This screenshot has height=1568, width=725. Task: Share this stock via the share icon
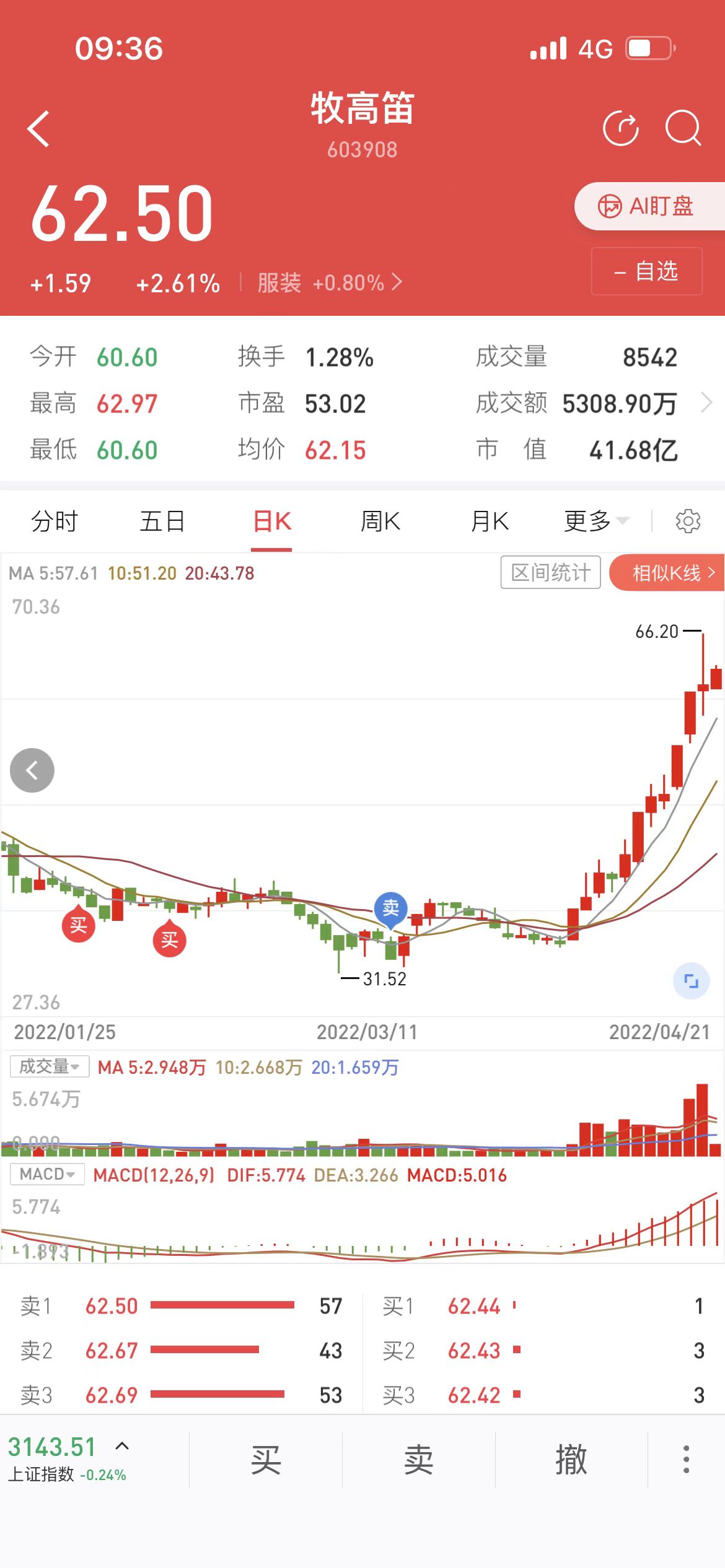(620, 128)
